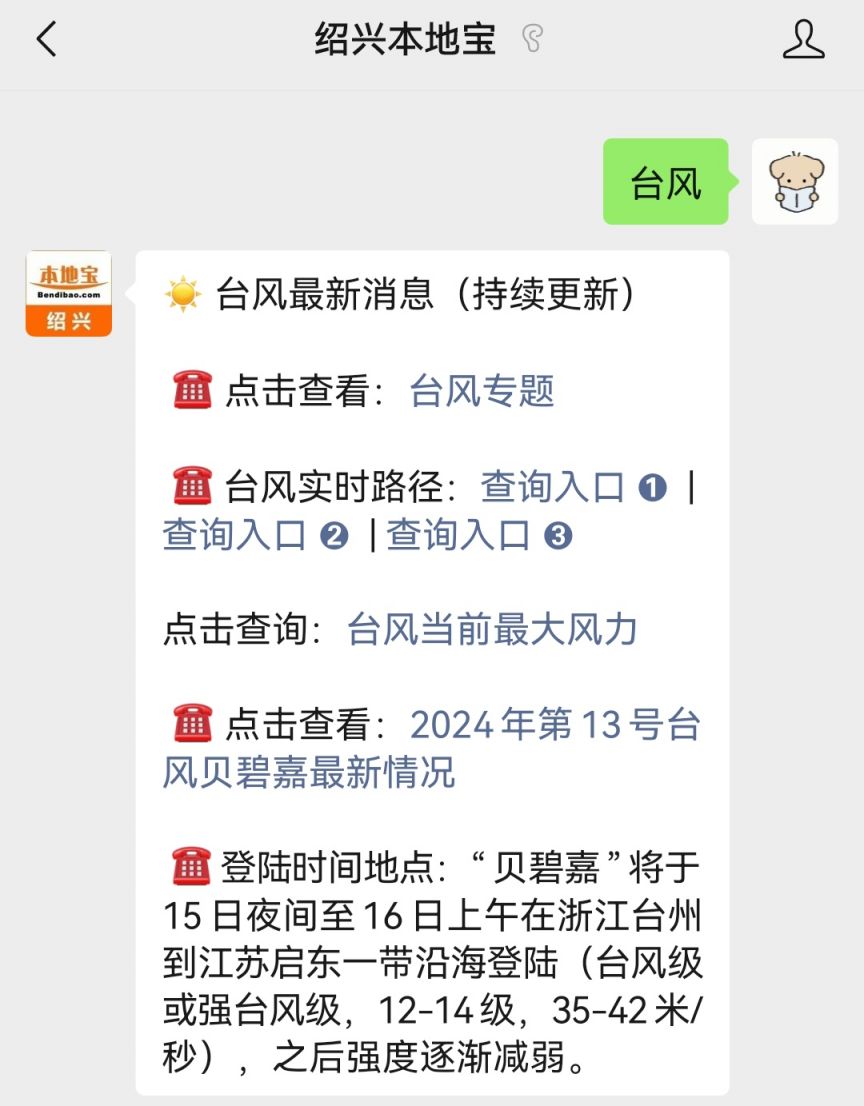Open 查询入口 ❸ typhoon path link
Screen dimensions: 864x1106
[479, 535]
